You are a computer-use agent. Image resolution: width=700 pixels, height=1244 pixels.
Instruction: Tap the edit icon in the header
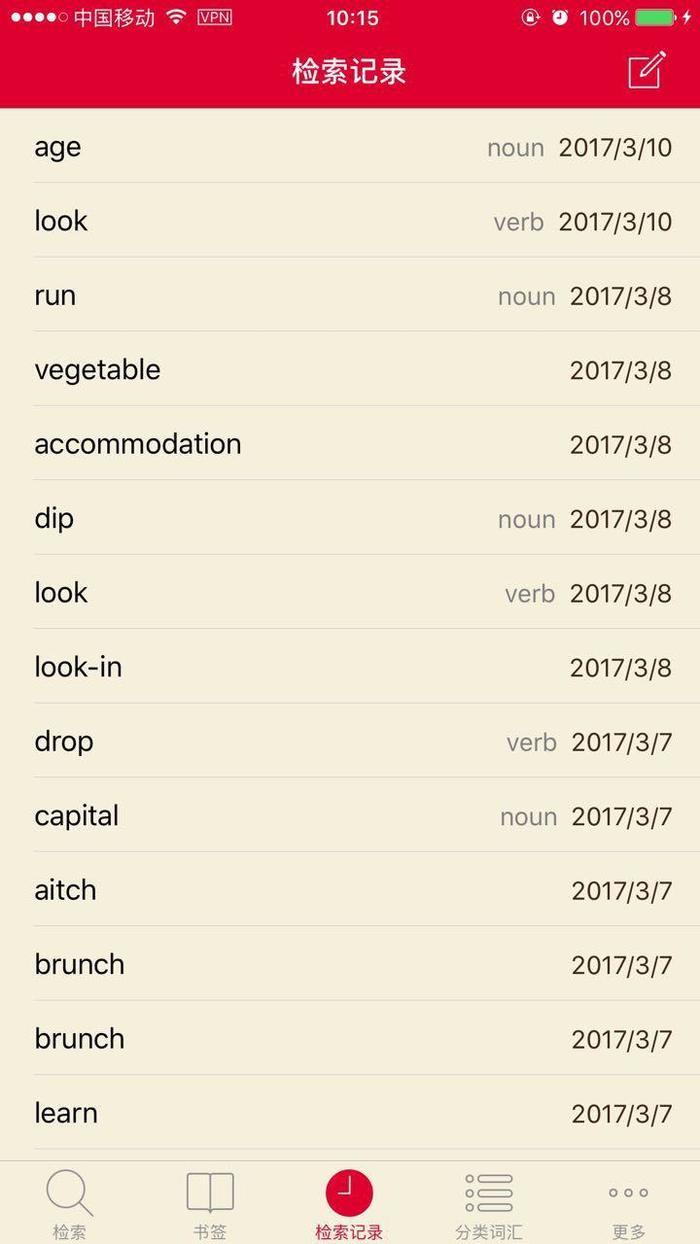tap(646, 71)
